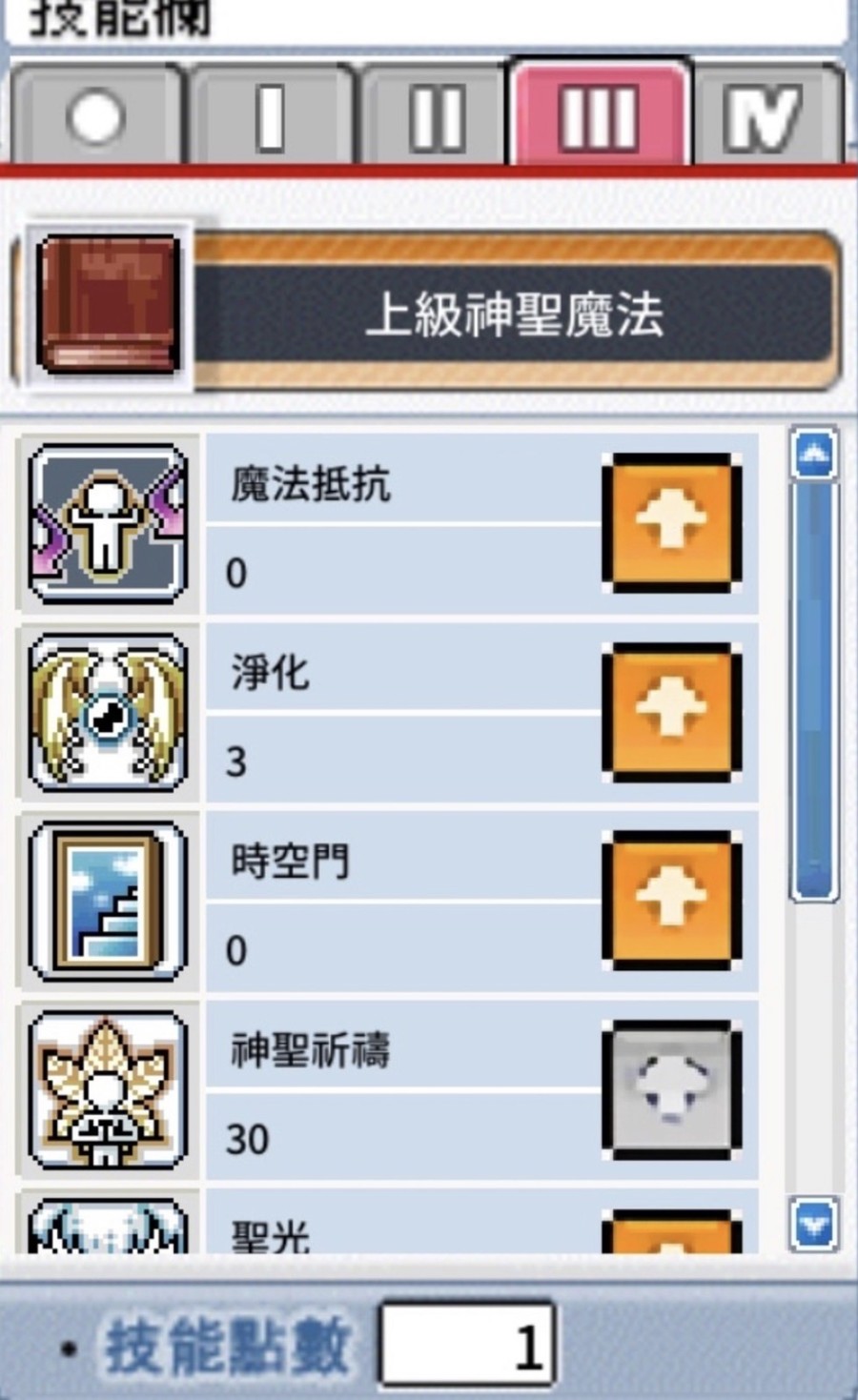The image size is (858, 1400).
Task: Tap the 時空門 skill icon
Action: 108,902
